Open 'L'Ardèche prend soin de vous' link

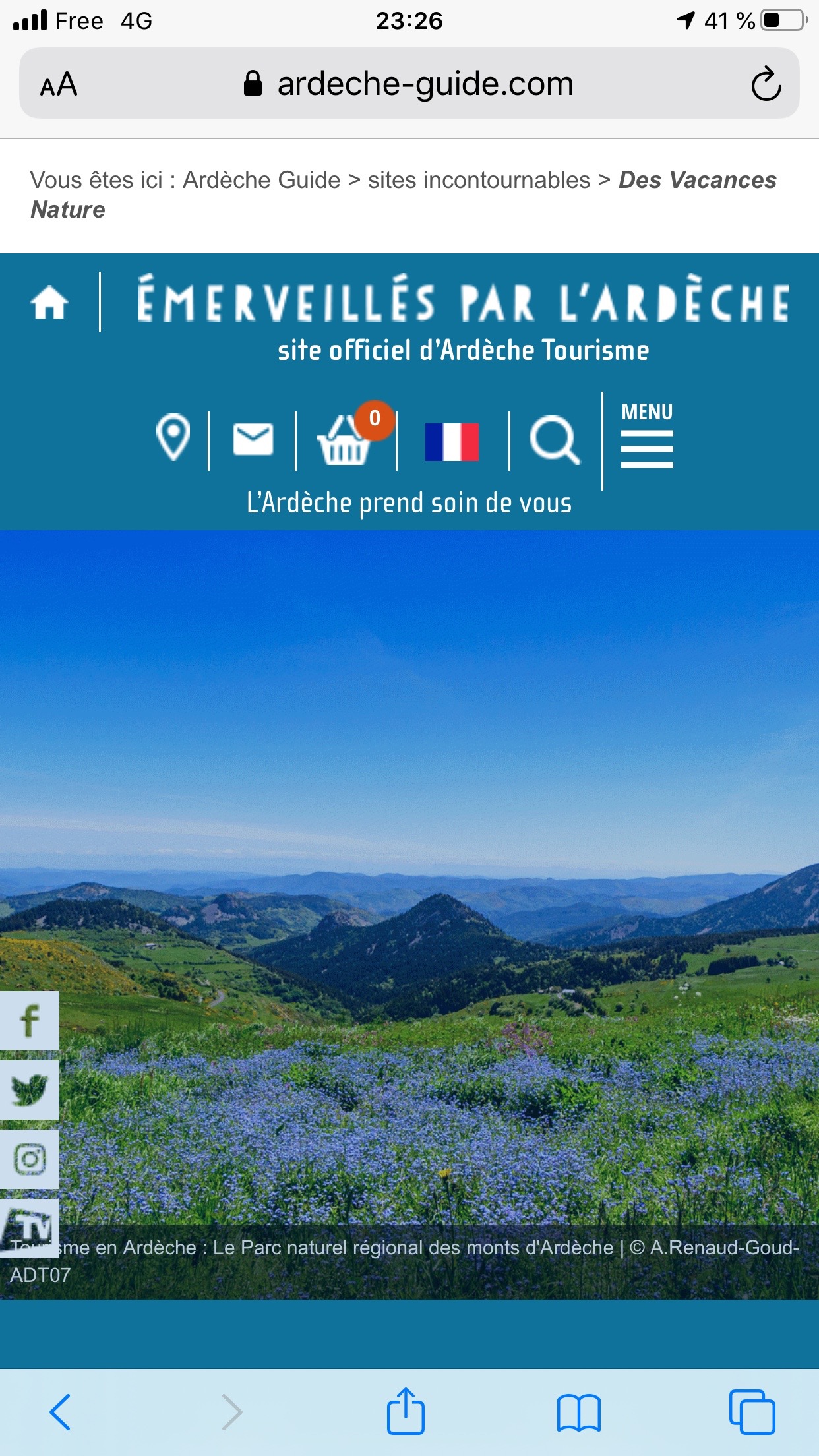[409, 503]
